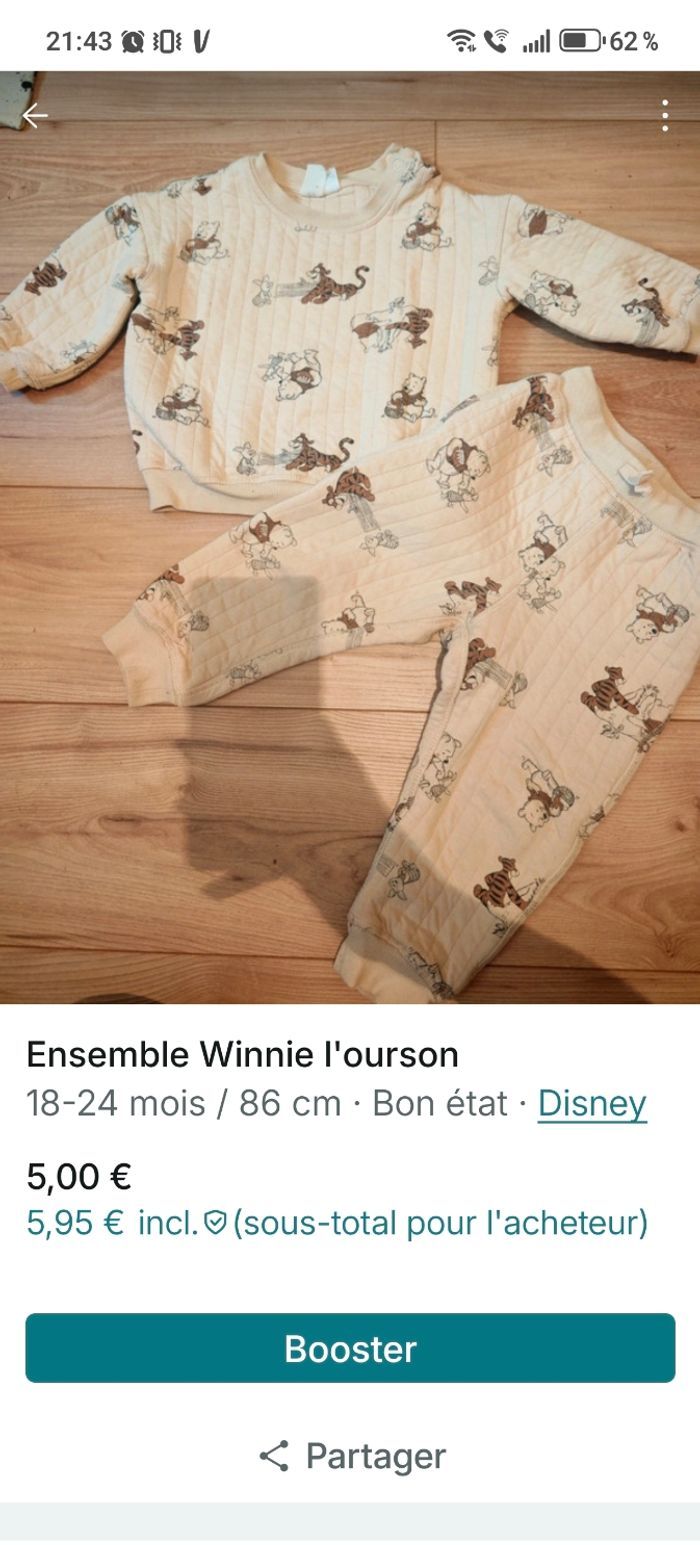Go back using the arrow icon

coord(35,116)
